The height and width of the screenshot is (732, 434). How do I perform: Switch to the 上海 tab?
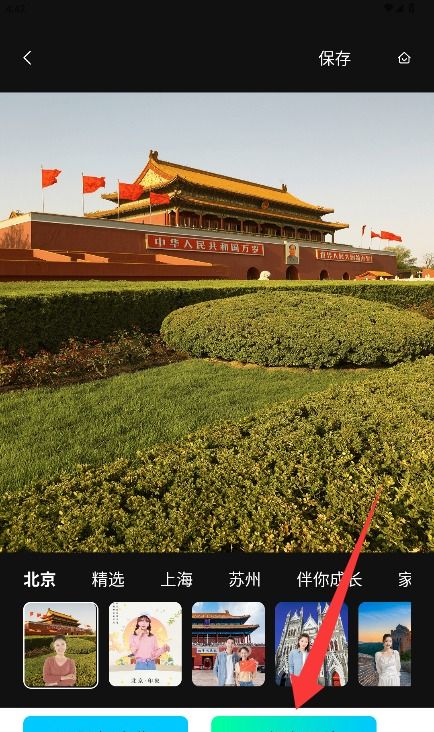point(176,579)
